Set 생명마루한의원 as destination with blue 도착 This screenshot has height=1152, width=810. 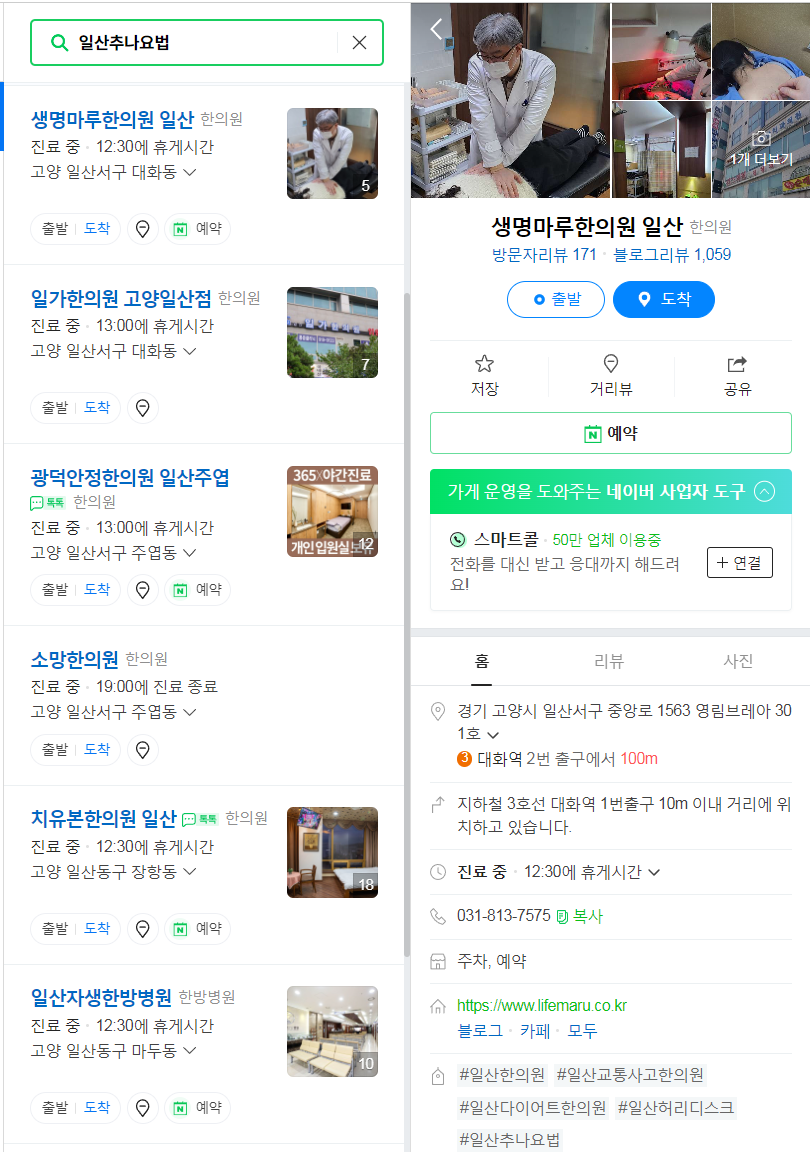pyautogui.click(x=663, y=299)
